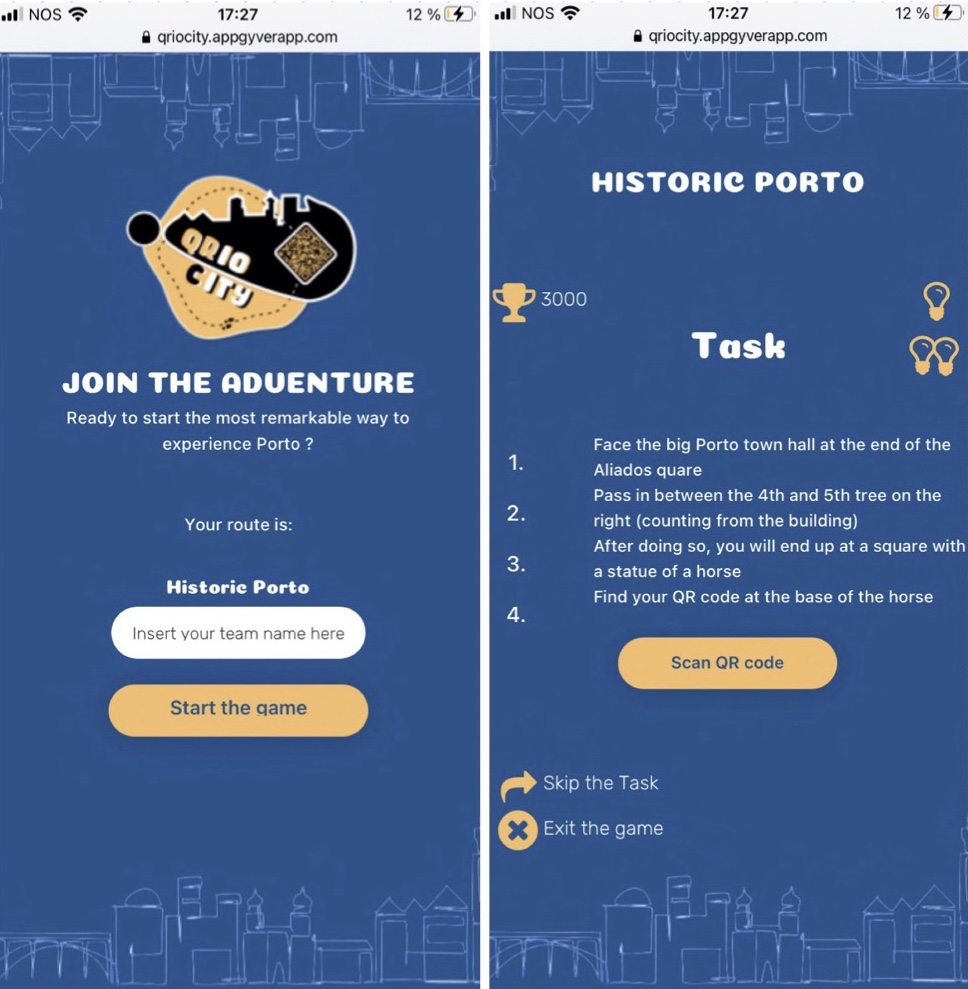
Task: Use the double lightbulb hint
Action: 933,355
